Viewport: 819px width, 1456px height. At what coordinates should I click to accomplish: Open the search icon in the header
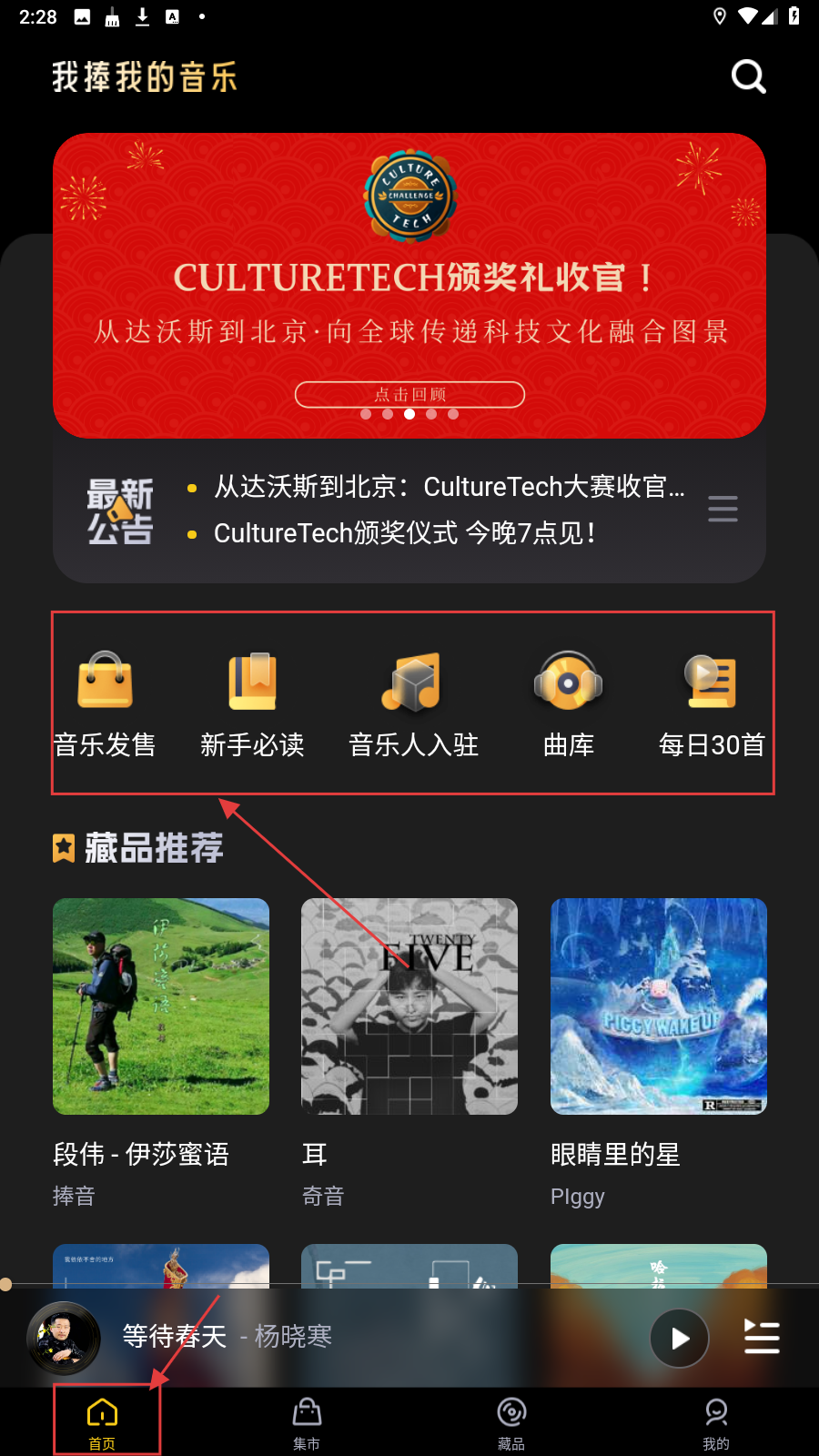748,77
